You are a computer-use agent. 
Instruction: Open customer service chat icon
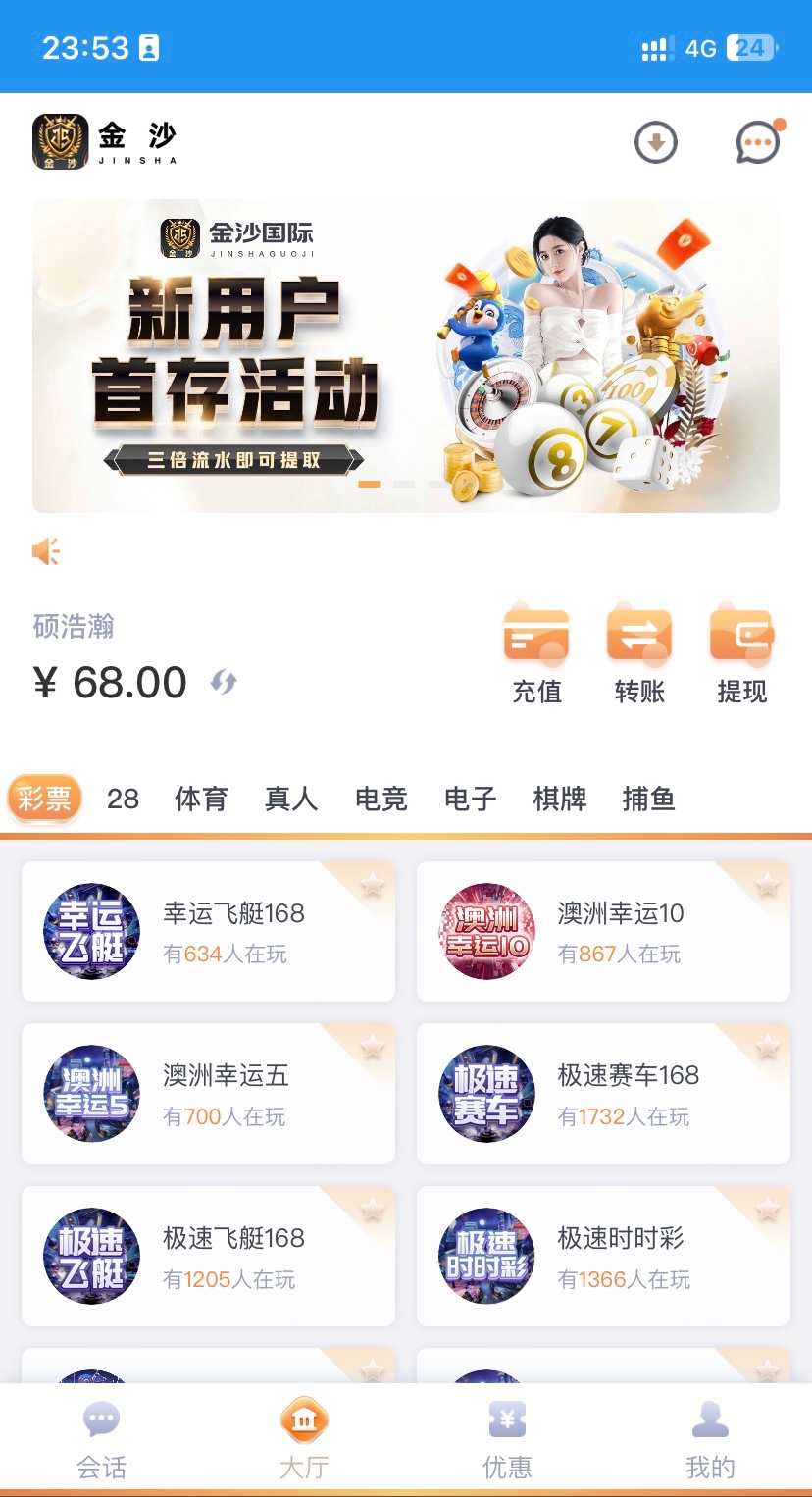[x=756, y=142]
